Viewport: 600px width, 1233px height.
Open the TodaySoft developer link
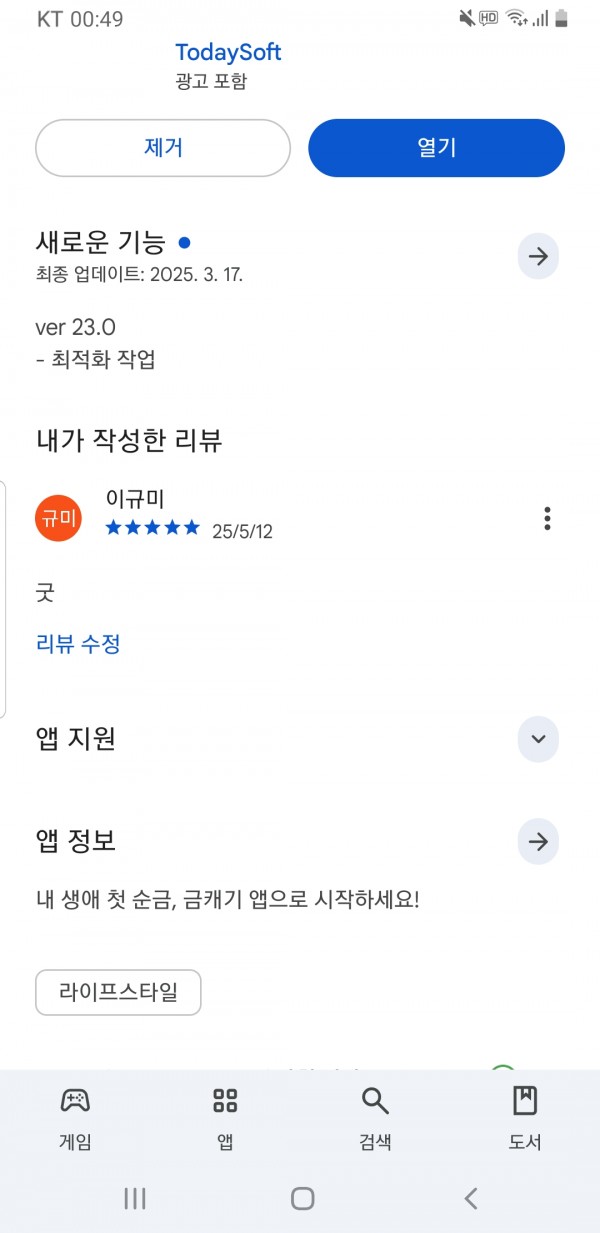(x=228, y=52)
